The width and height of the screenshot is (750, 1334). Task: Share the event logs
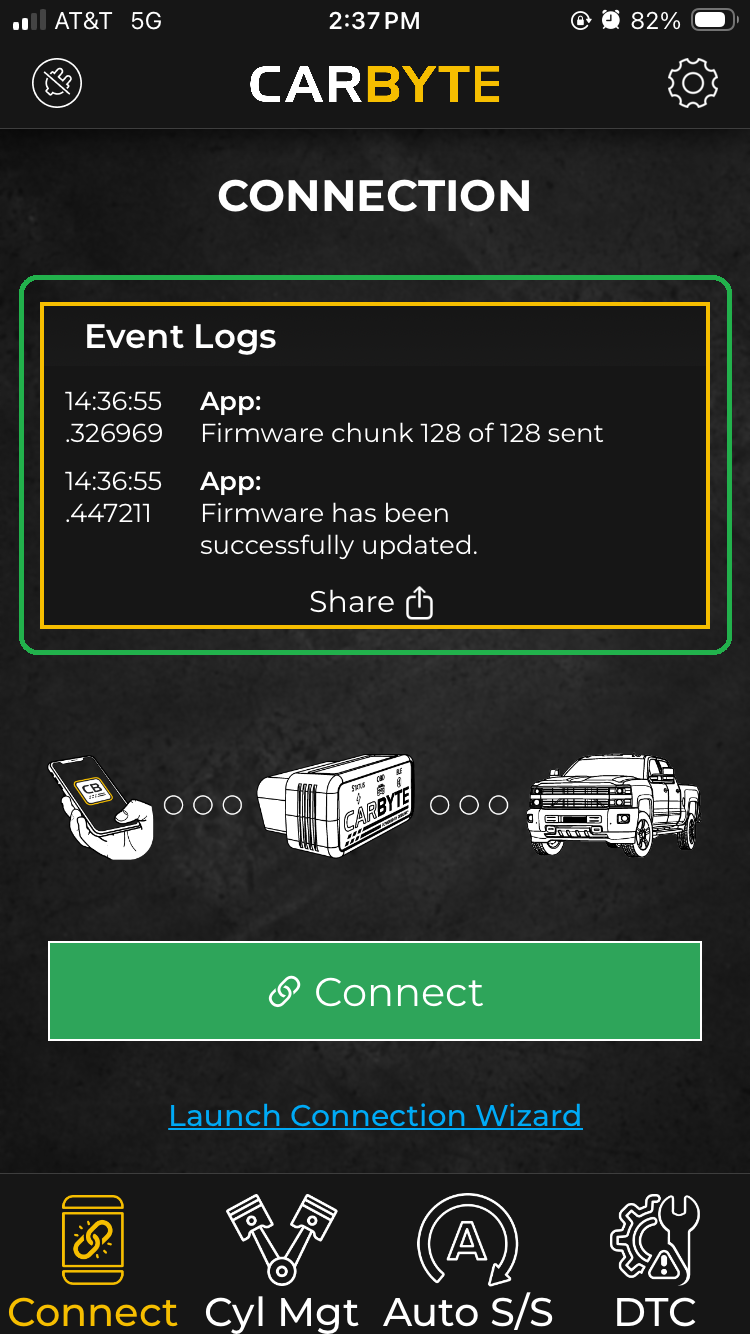(x=372, y=602)
